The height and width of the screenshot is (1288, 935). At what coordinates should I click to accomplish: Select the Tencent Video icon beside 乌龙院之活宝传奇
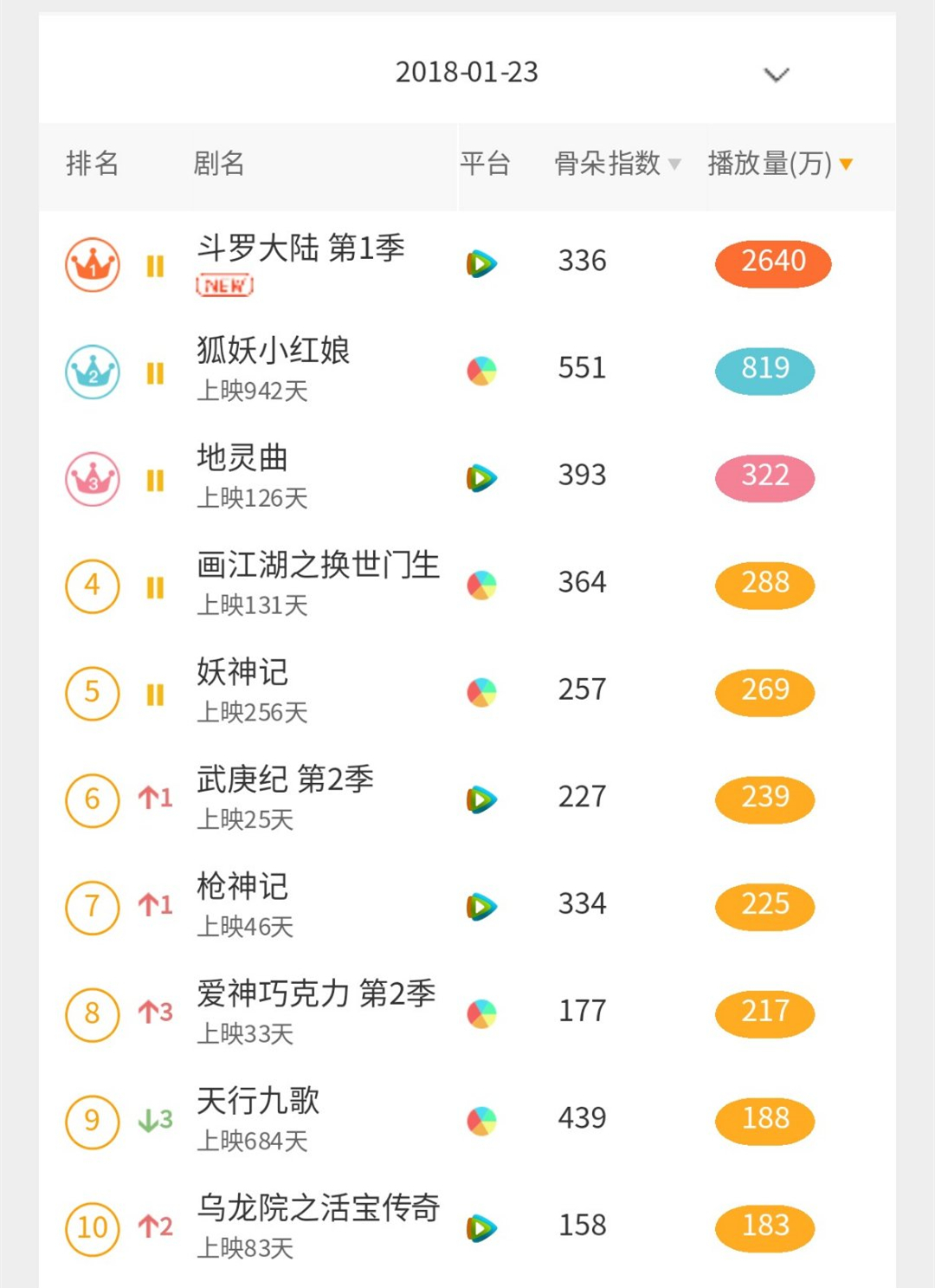(481, 1228)
